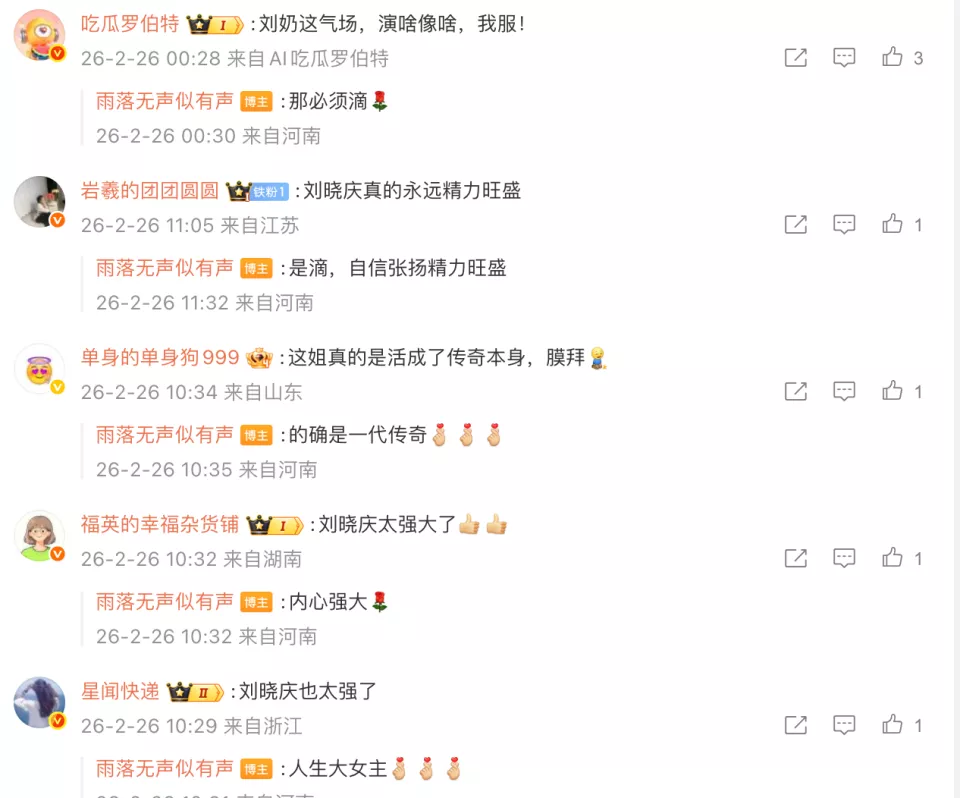Like 星闻快递's comment
960x798 pixels.
click(x=892, y=725)
